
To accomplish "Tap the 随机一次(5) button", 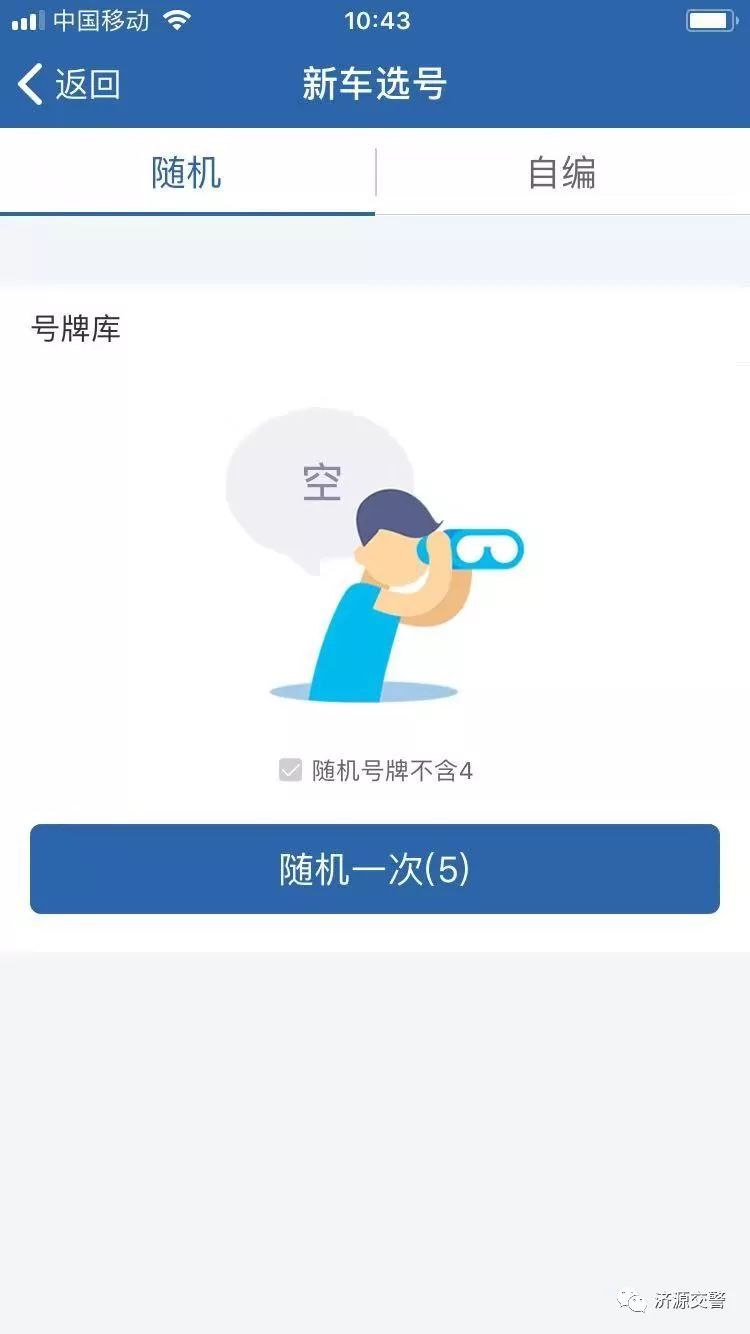I will pyautogui.click(x=375, y=869).
